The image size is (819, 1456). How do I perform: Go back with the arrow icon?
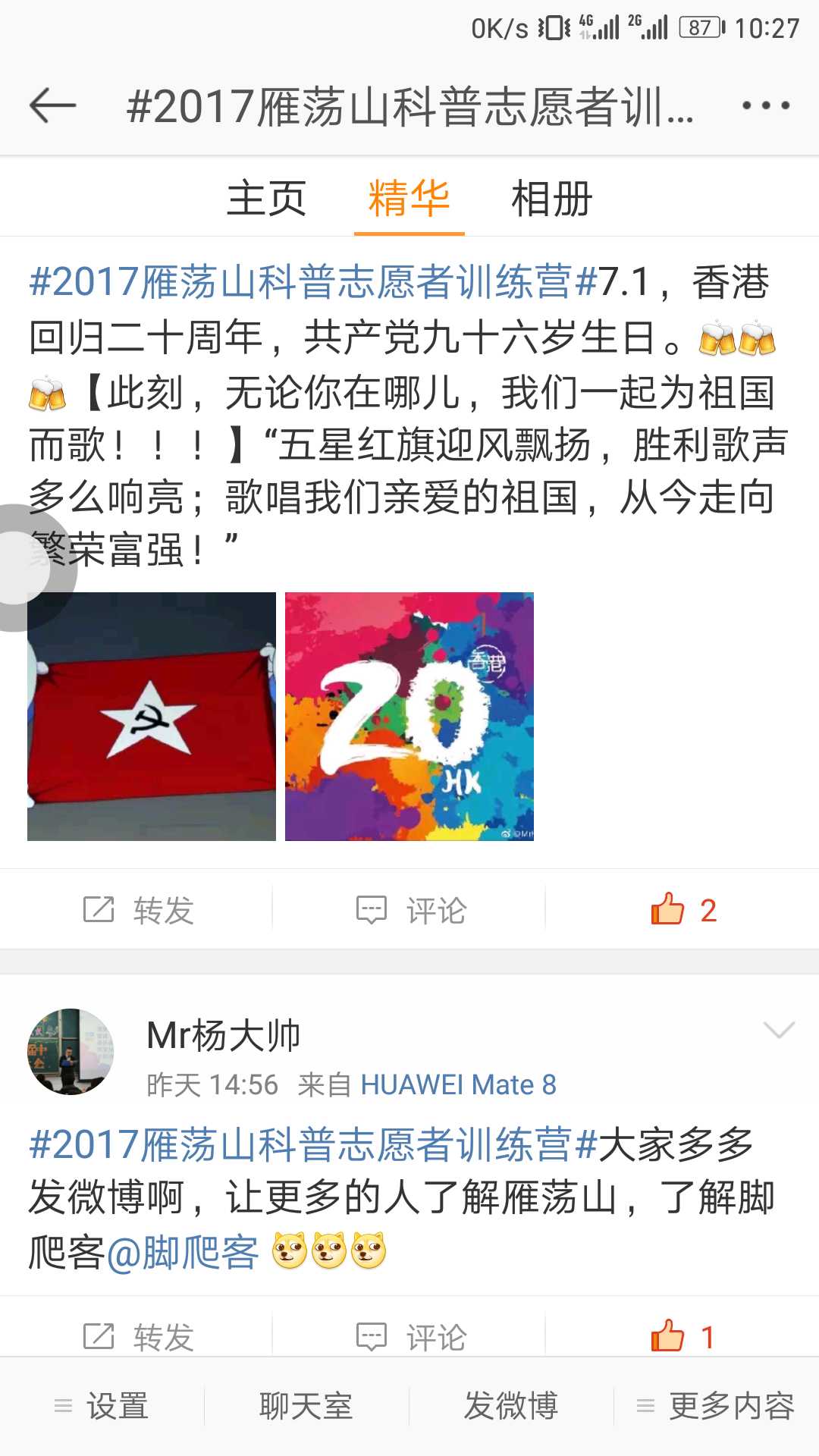(52, 105)
